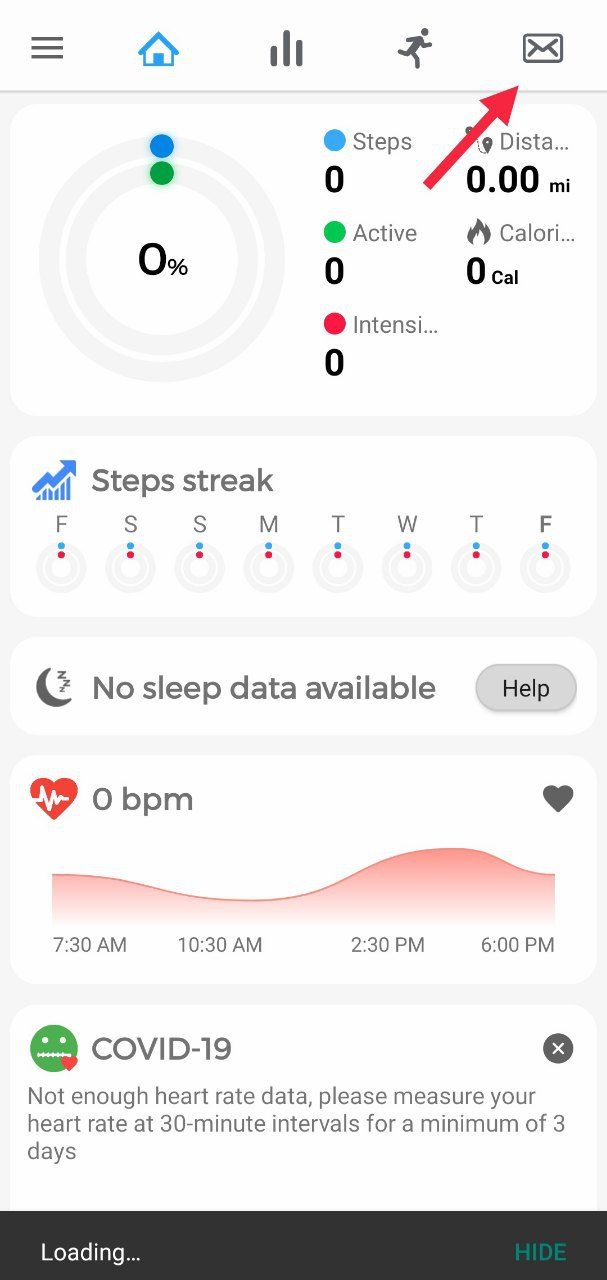Open the hamburger drawer menu
The height and width of the screenshot is (1280, 607).
(x=47, y=48)
